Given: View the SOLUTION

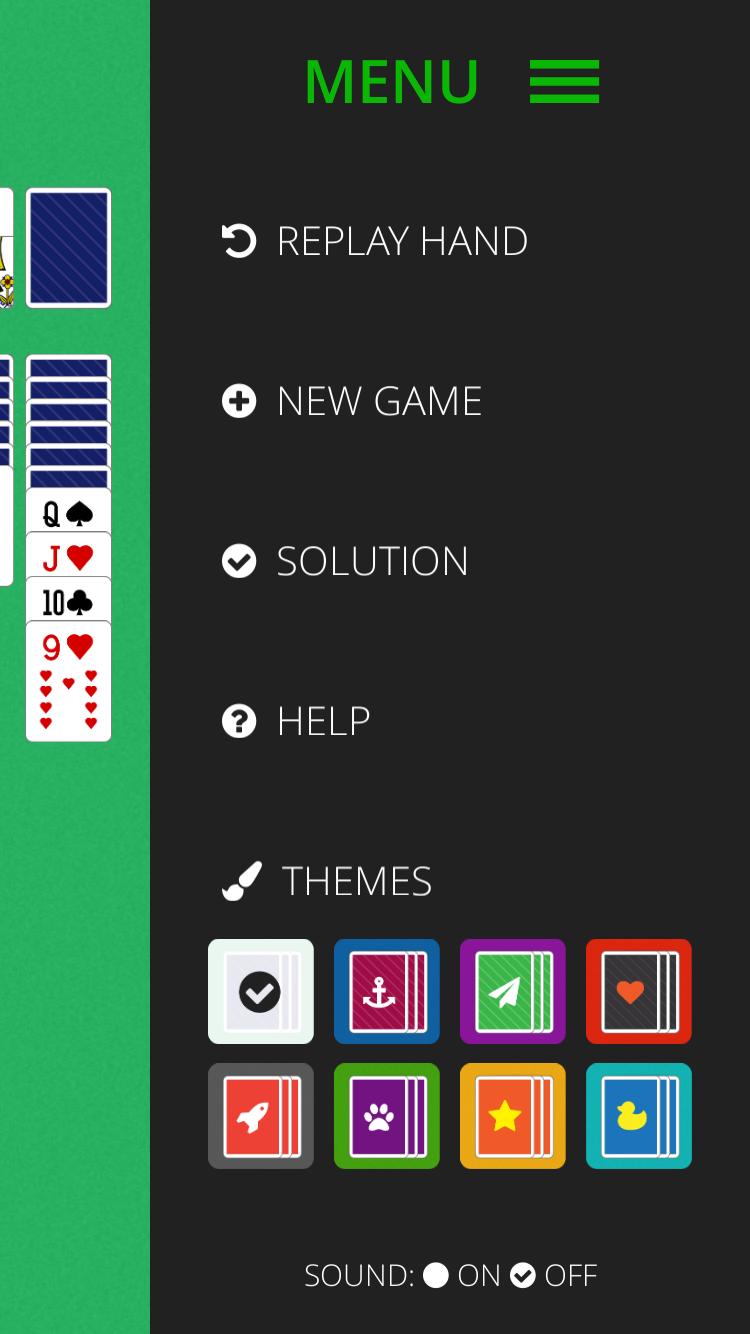Looking at the screenshot, I should pos(372,561).
